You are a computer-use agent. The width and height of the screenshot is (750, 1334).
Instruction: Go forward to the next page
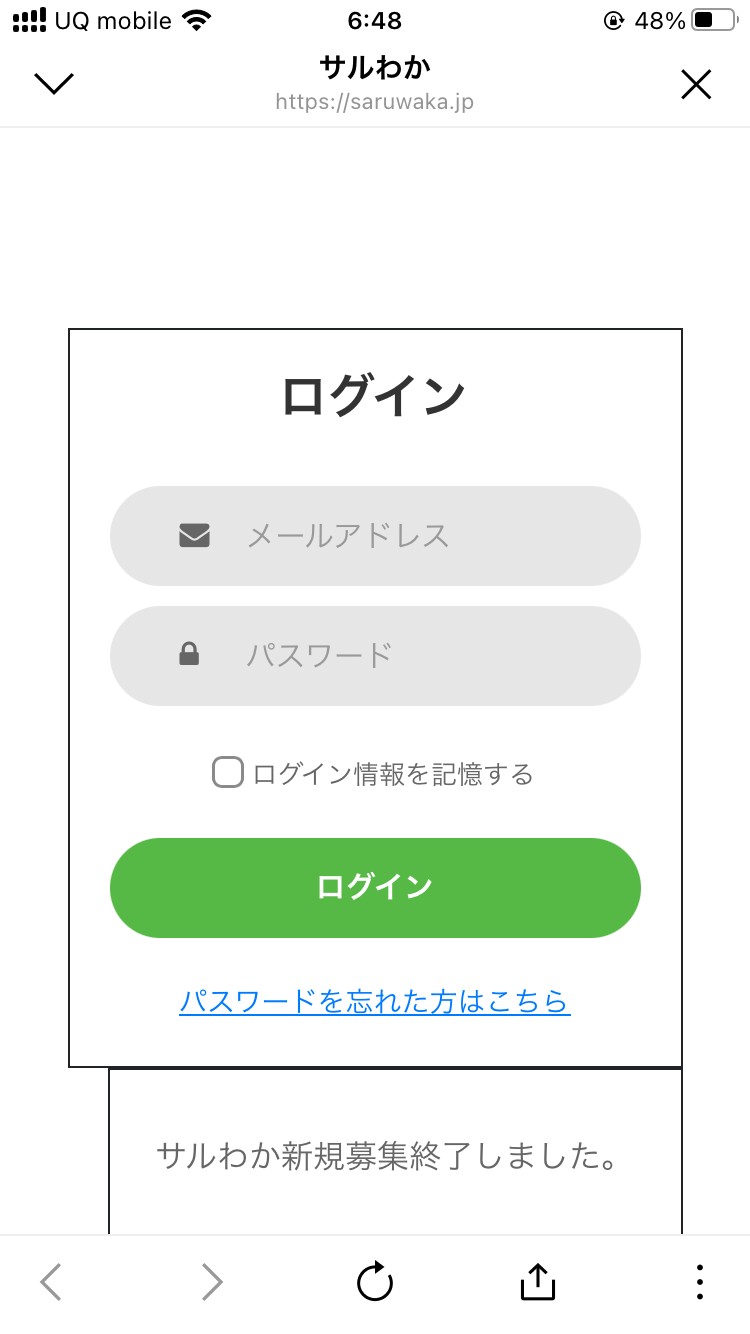(212, 1281)
